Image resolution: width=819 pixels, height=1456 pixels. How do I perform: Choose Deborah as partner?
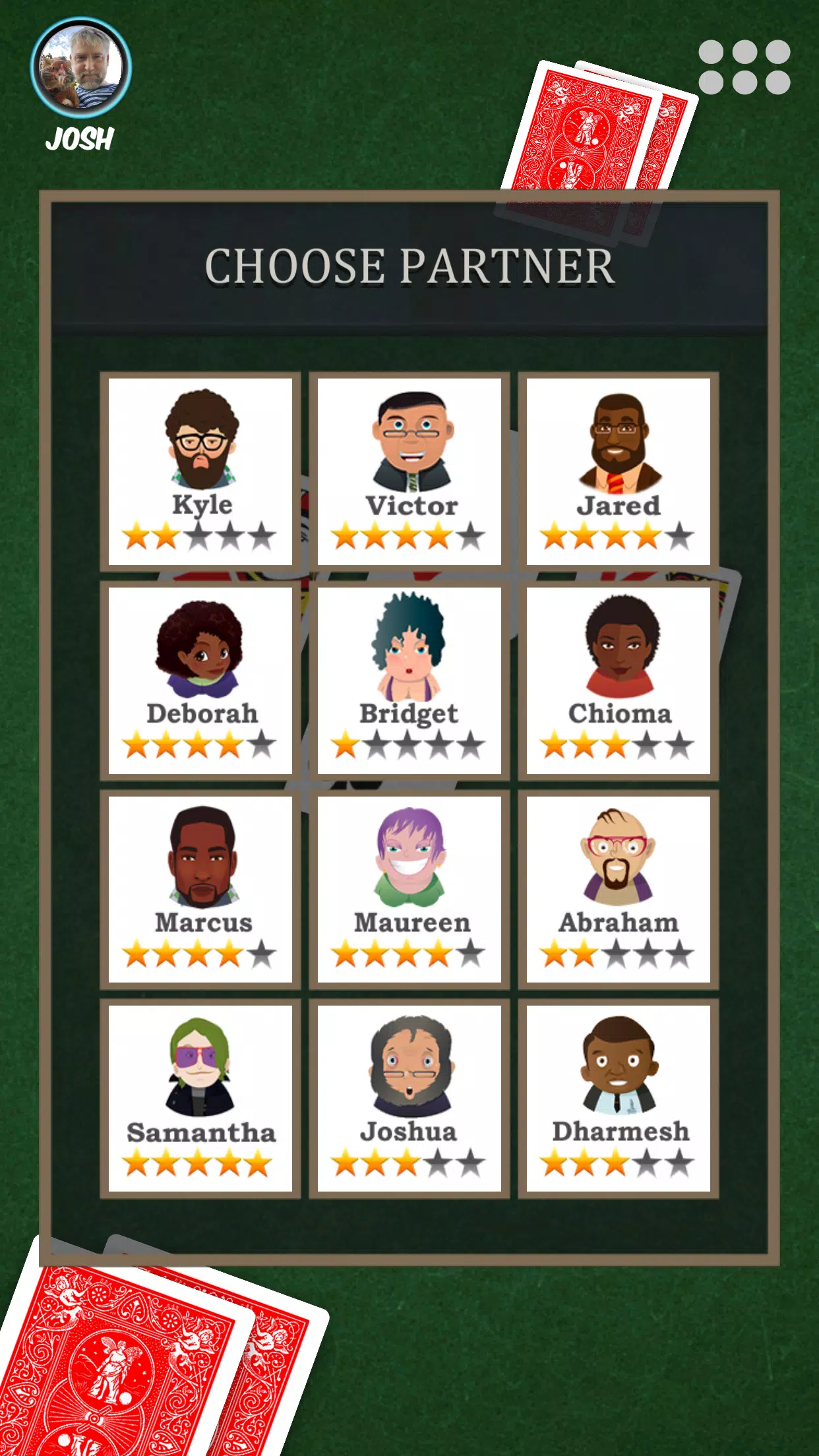pyautogui.click(x=200, y=681)
